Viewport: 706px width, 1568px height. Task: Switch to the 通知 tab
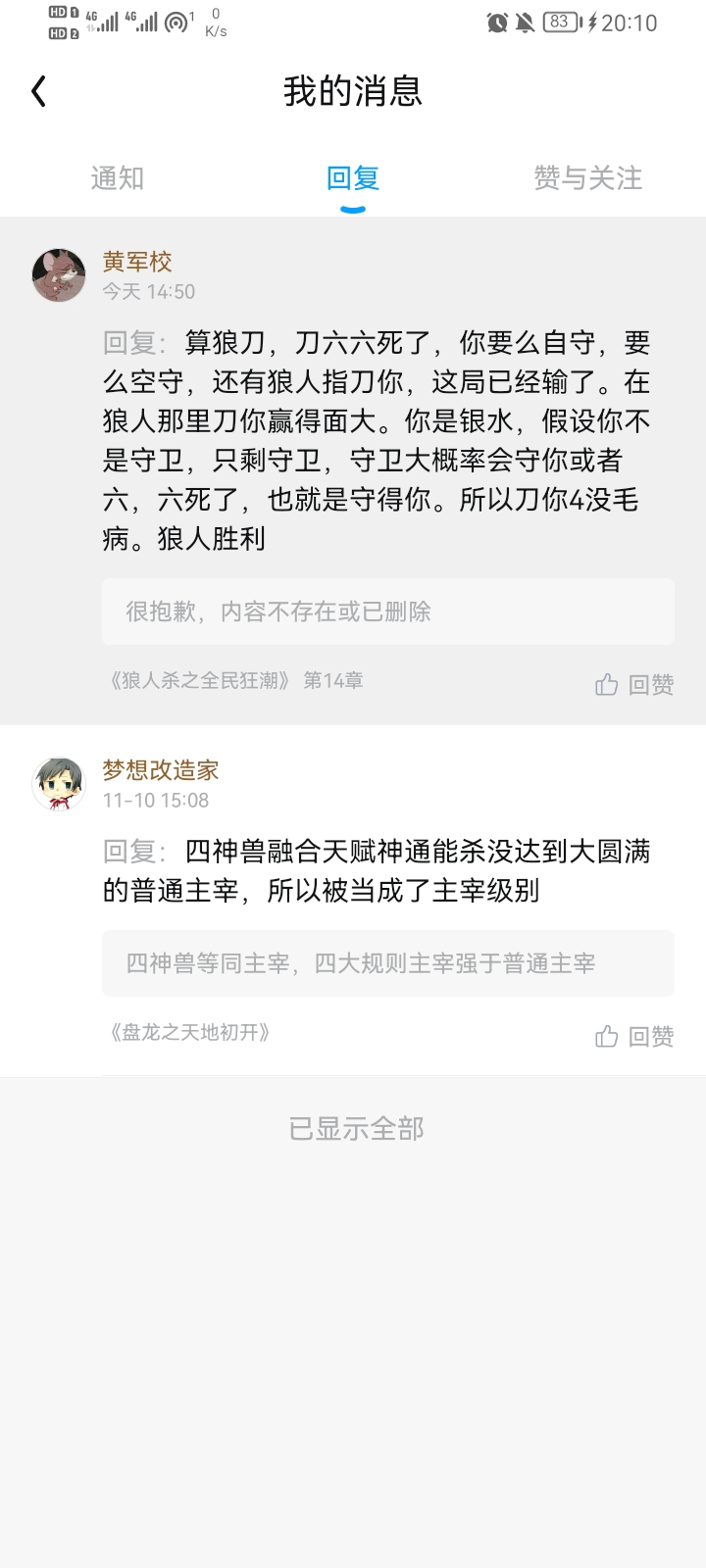coord(118,178)
